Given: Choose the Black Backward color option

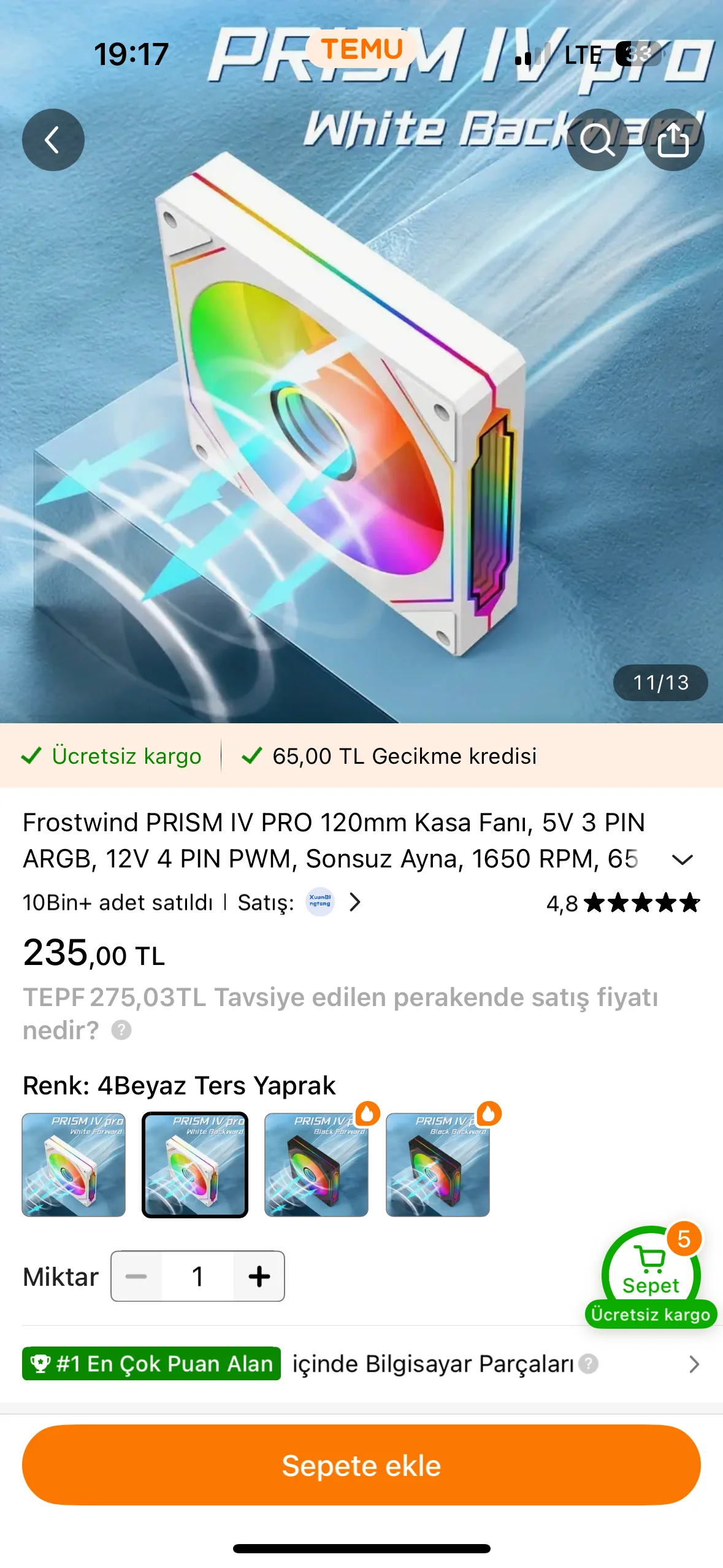Looking at the screenshot, I should pyautogui.click(x=438, y=1164).
